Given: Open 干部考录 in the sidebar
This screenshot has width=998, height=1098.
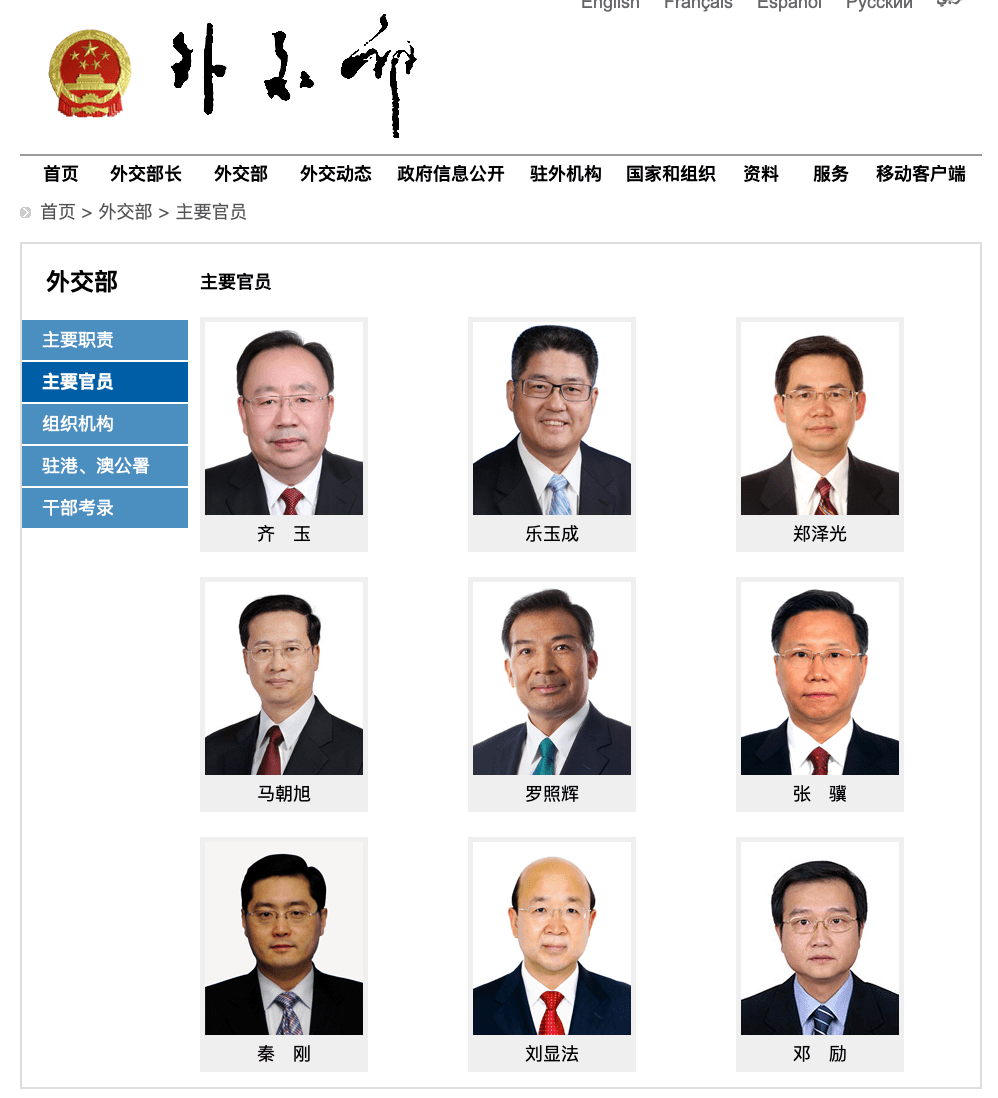Looking at the screenshot, I should 104,508.
